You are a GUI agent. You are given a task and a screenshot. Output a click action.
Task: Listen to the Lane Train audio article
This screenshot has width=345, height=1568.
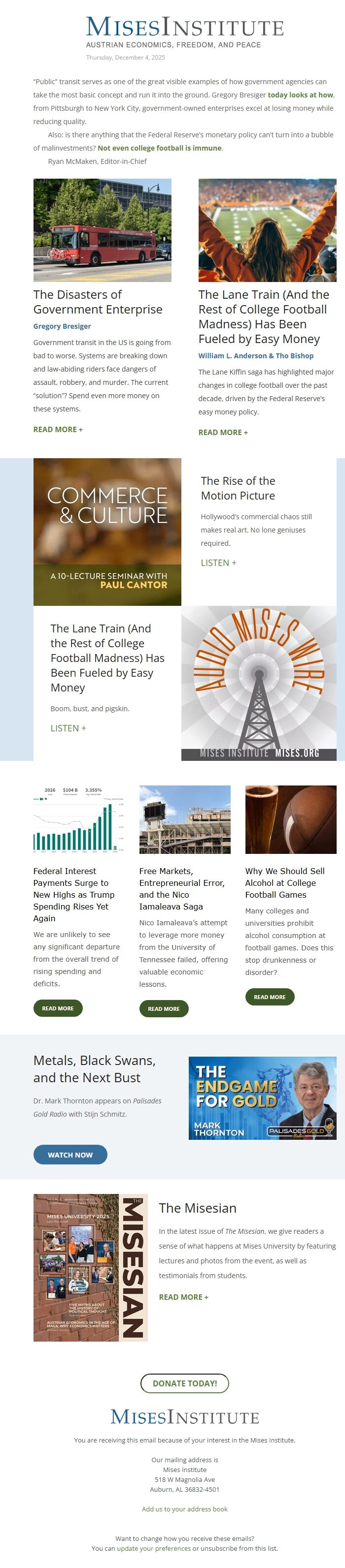click(68, 728)
